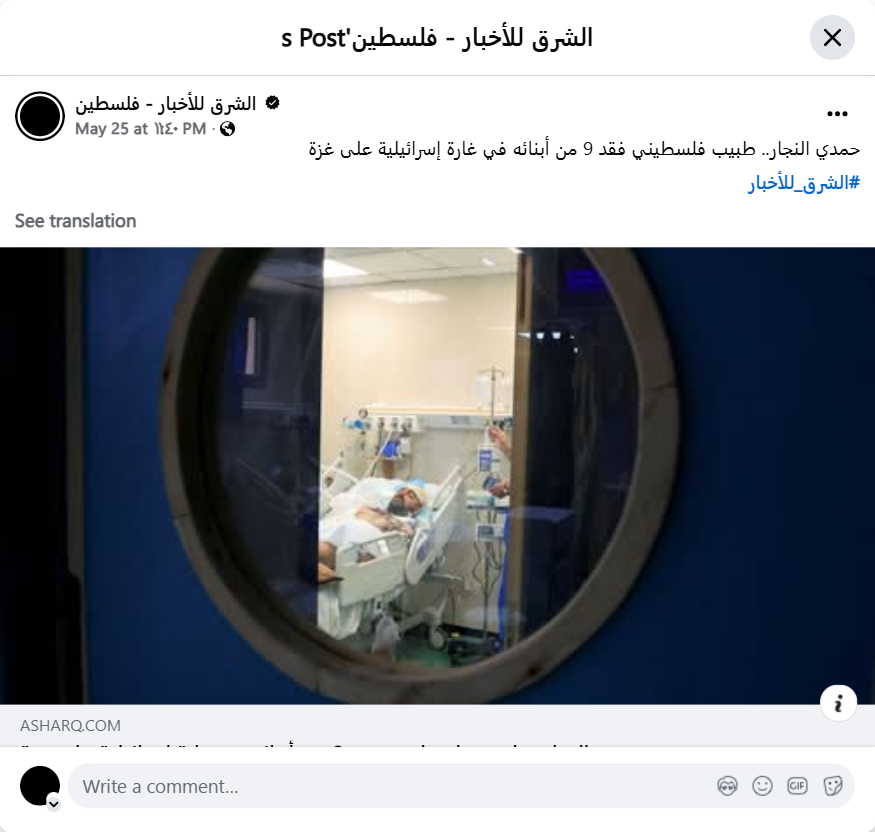Viewport: 875px width, 832px height.
Task: Add a GIF to the comment
Action: 797,786
